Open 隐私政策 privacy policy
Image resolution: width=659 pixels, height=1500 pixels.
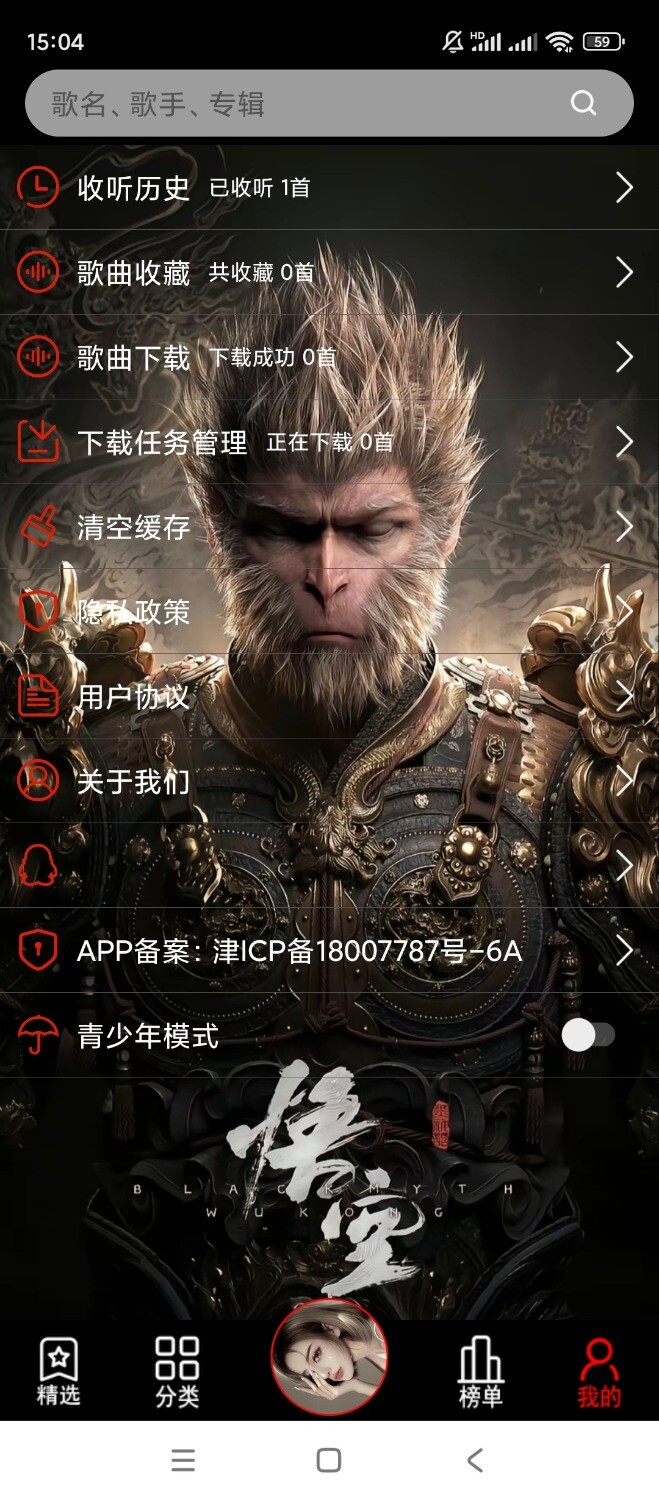pos(329,612)
